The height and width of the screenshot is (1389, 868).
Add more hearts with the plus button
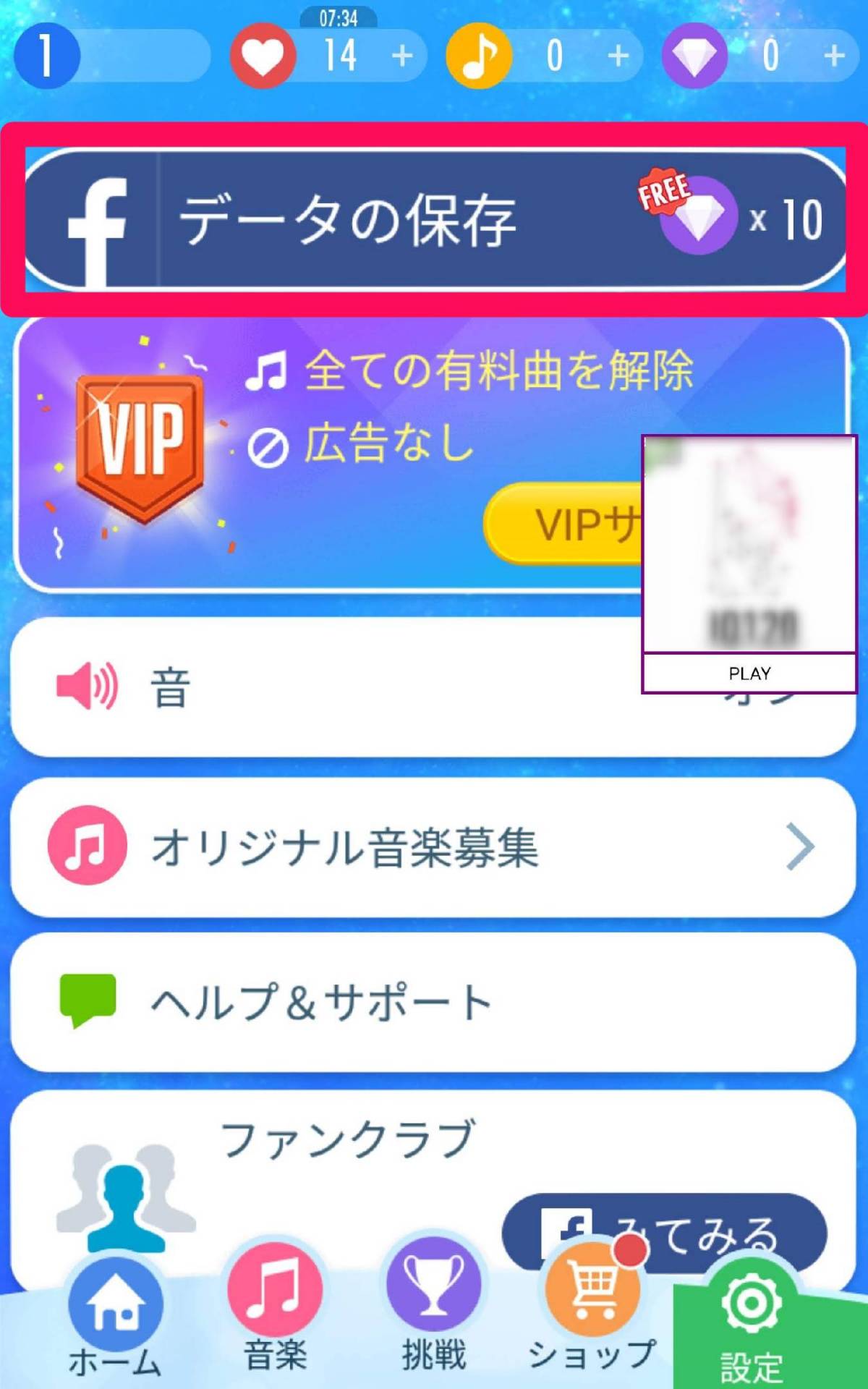coord(402,56)
